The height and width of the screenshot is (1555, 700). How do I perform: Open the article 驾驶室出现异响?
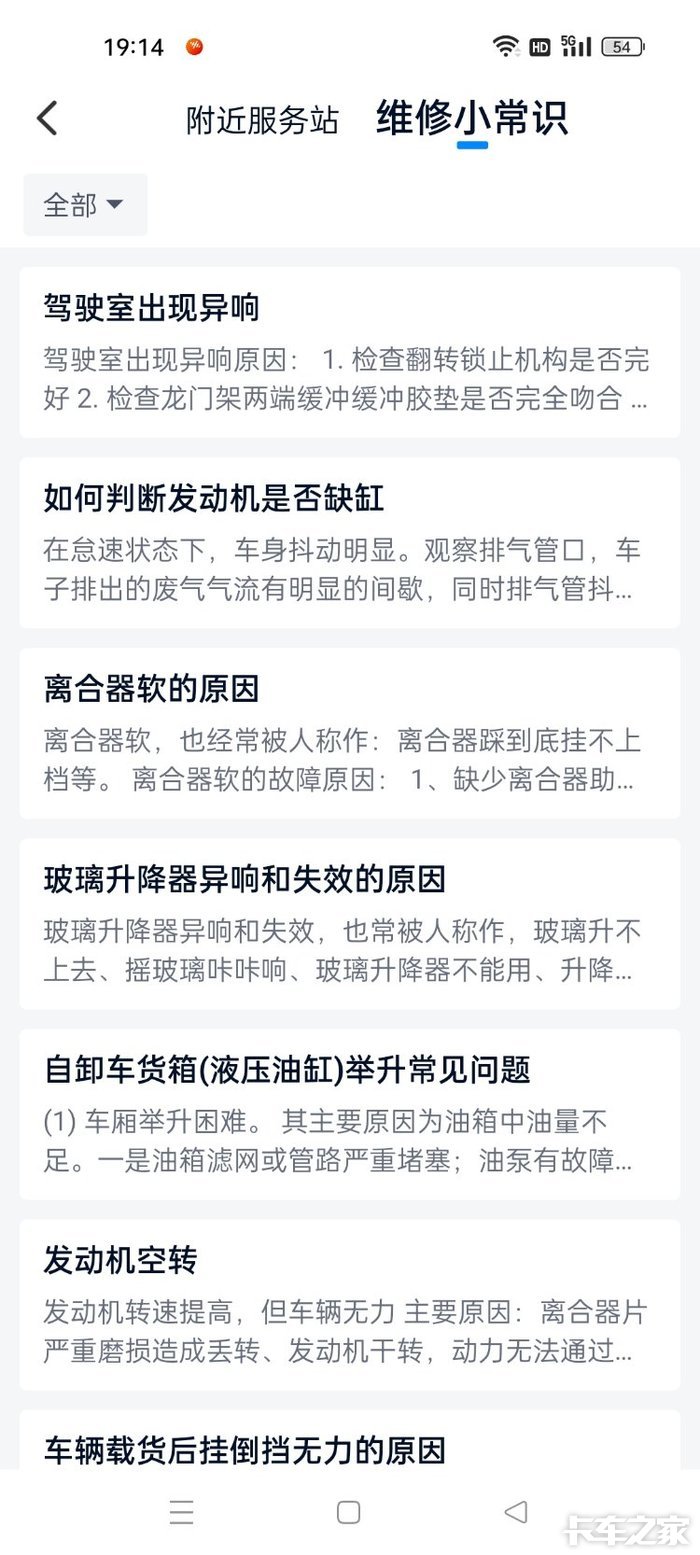coord(350,352)
